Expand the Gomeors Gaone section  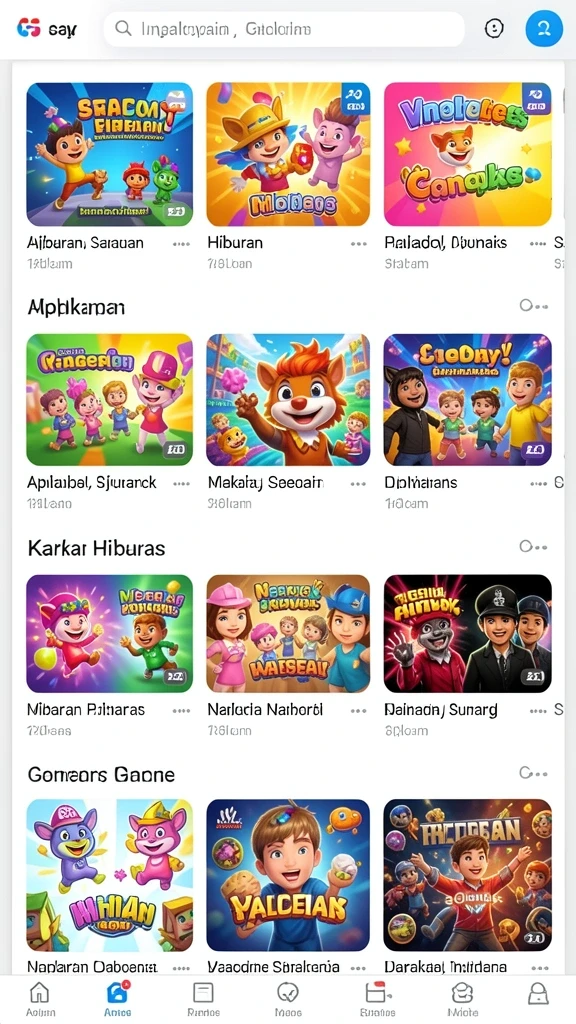point(534,773)
